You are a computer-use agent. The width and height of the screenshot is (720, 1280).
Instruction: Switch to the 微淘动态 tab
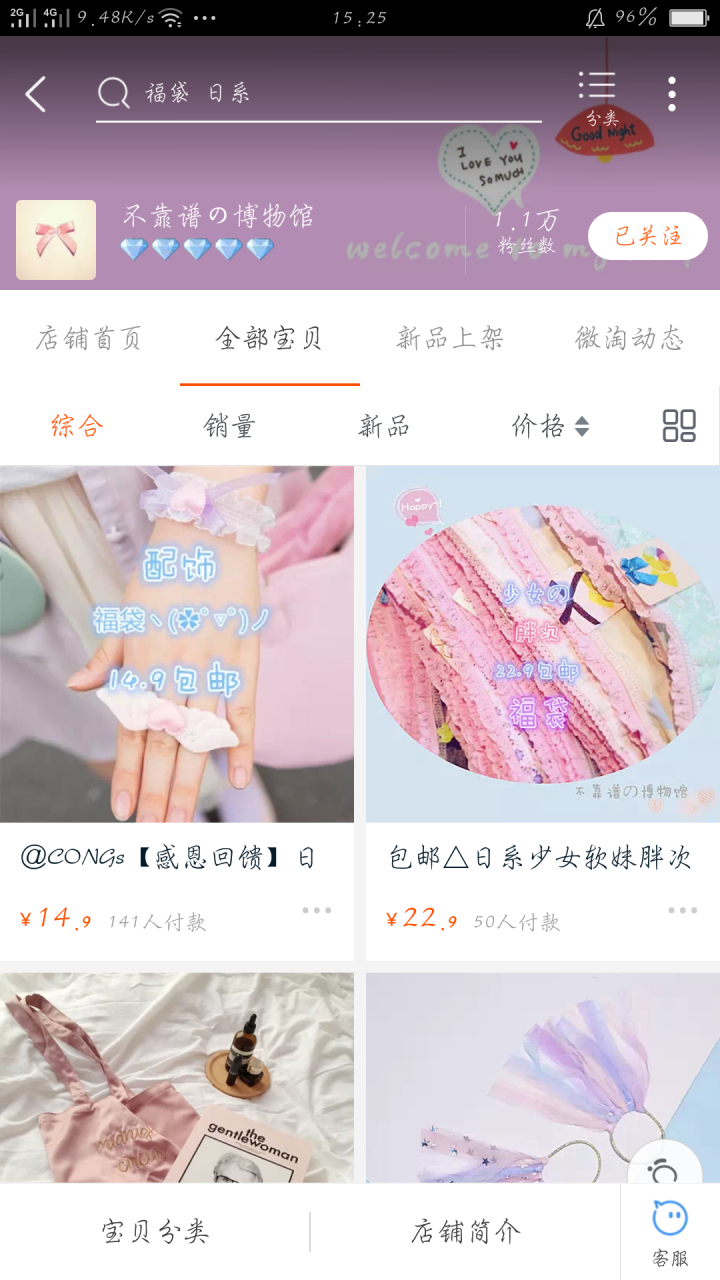(x=629, y=339)
